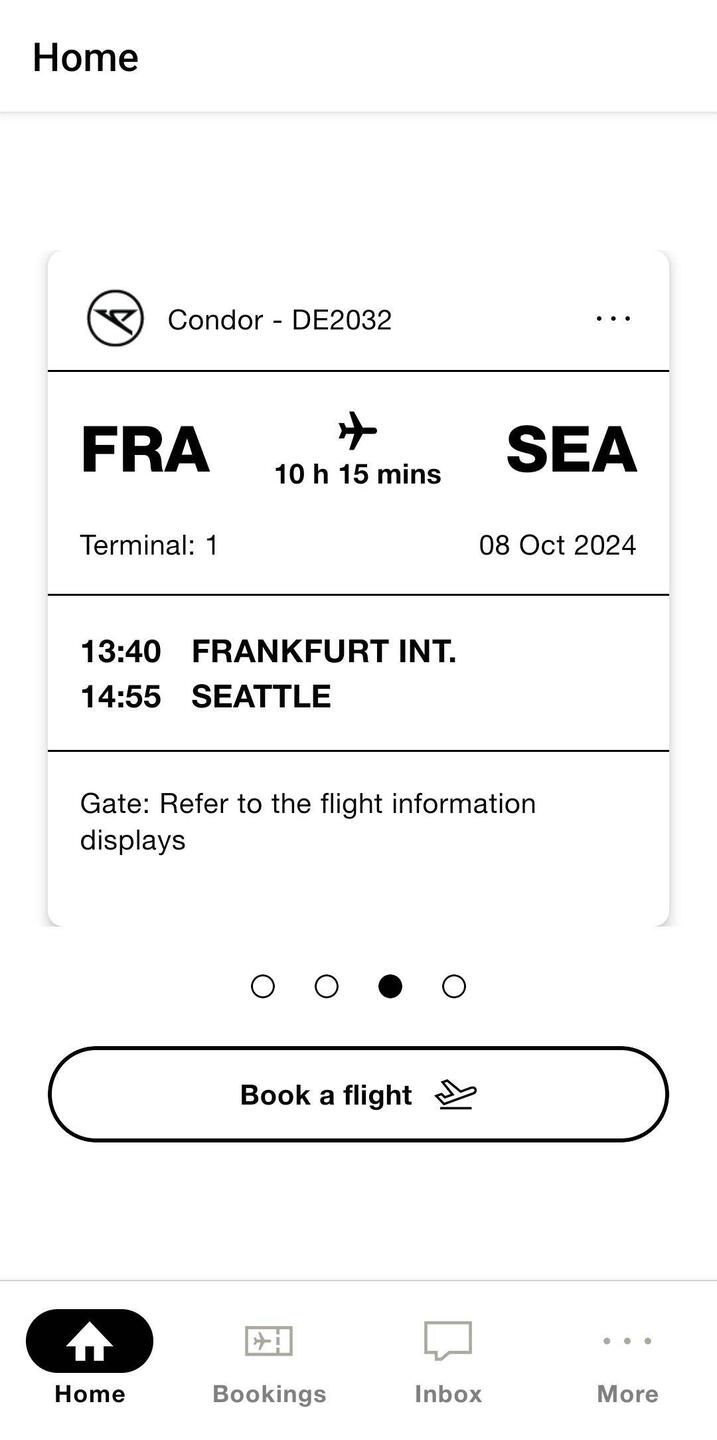Screen dimensions: 717x1440
Task: Jump to the first page indicator dot
Action: (x=263, y=987)
